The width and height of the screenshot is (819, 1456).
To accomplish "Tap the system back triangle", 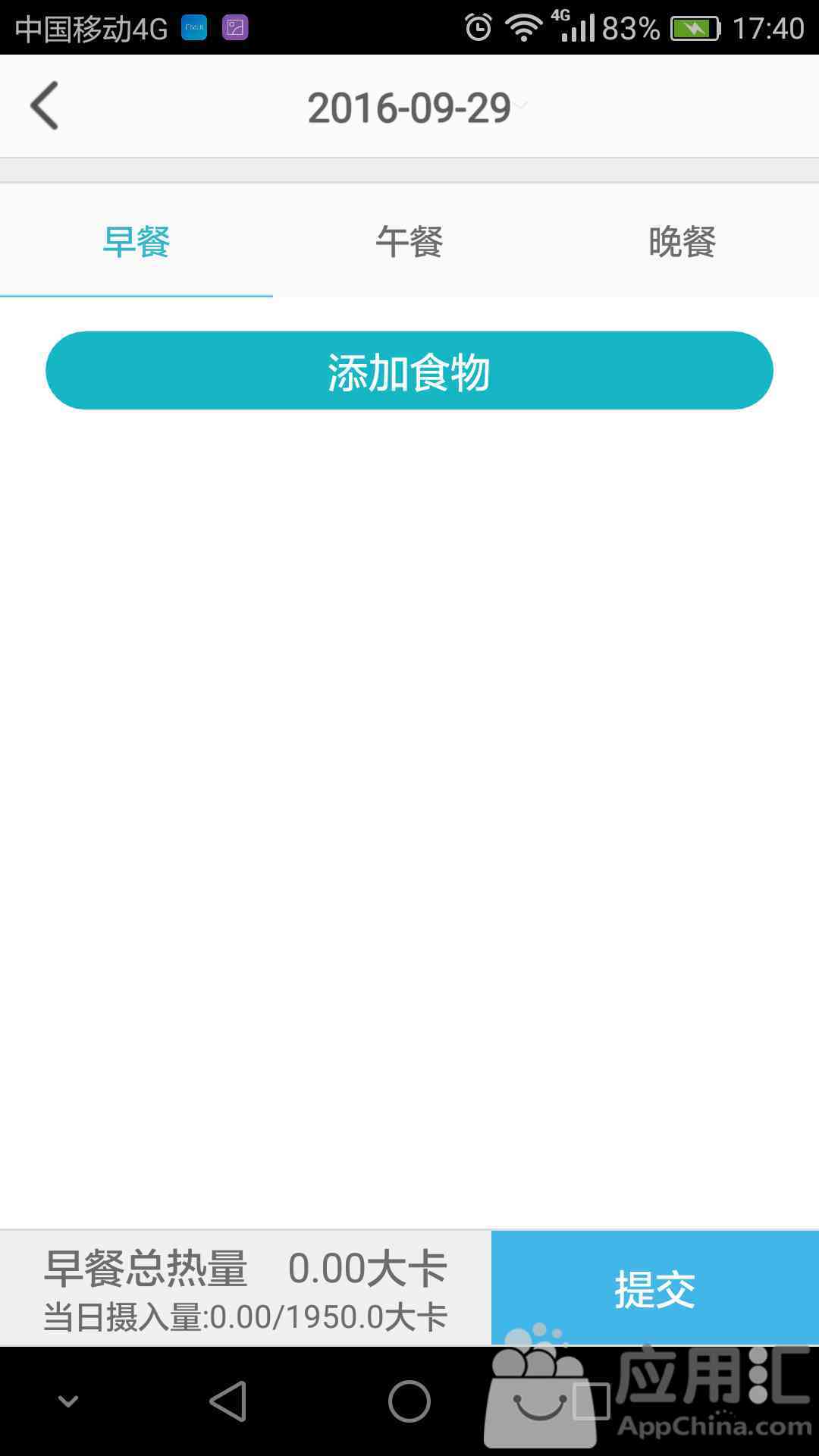I will tap(228, 1401).
